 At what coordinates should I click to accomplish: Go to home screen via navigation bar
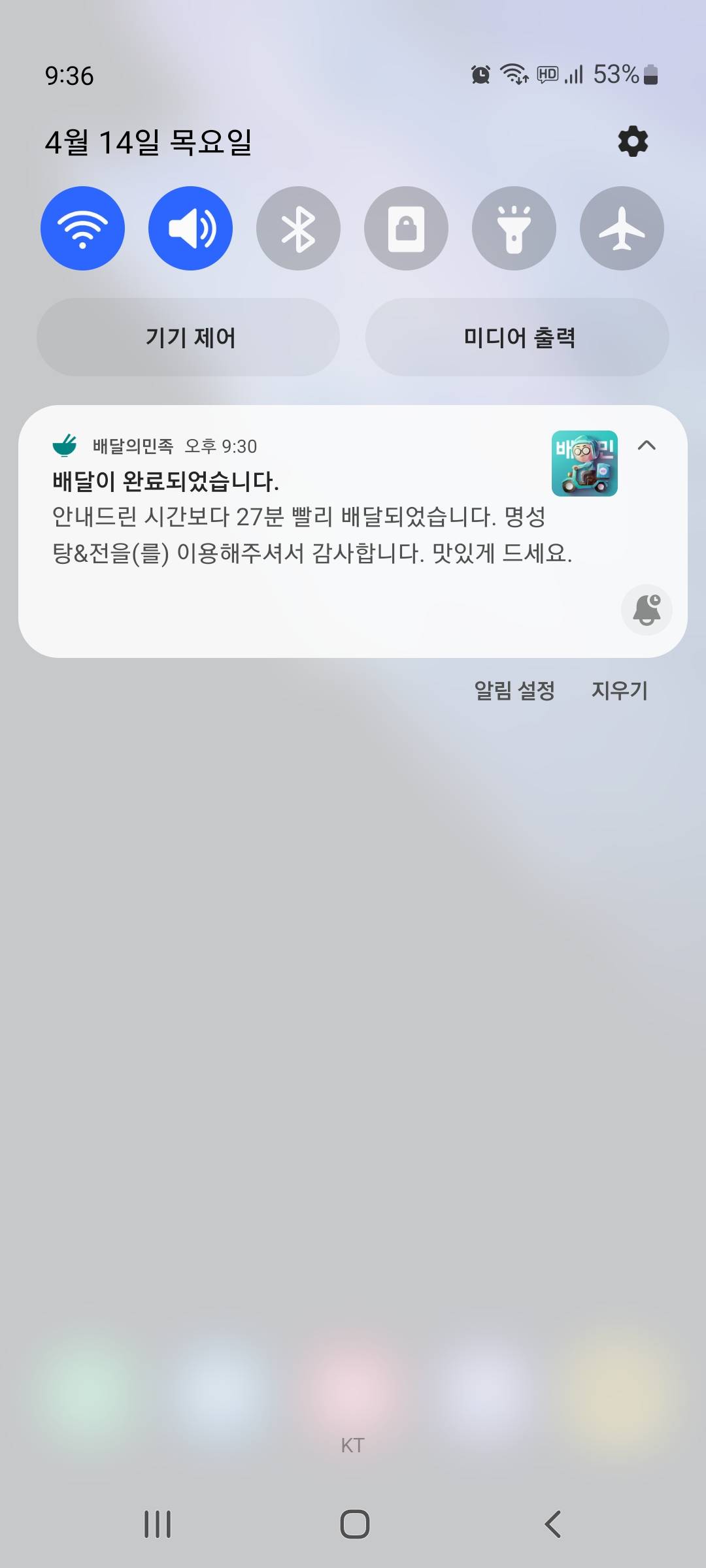[354, 1524]
